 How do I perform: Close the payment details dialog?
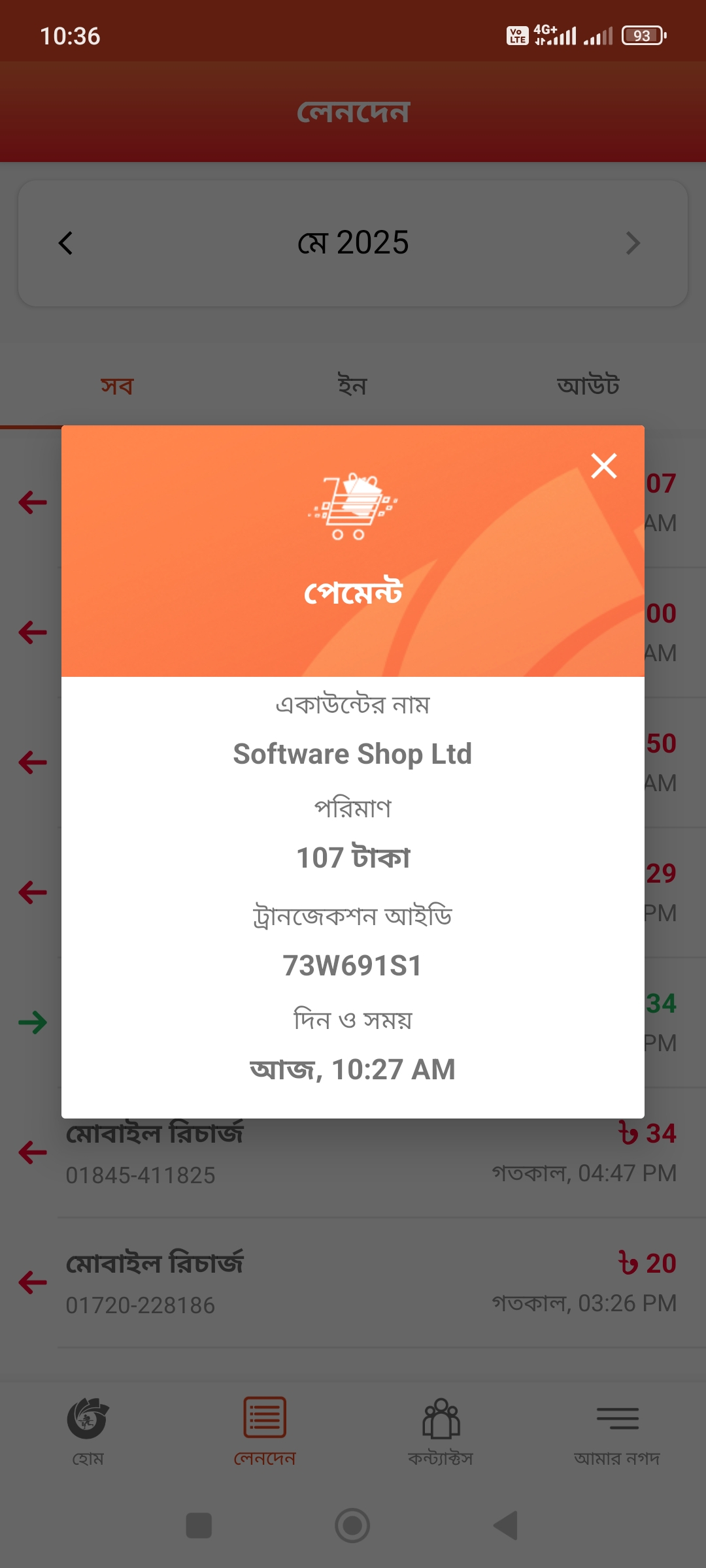click(603, 466)
